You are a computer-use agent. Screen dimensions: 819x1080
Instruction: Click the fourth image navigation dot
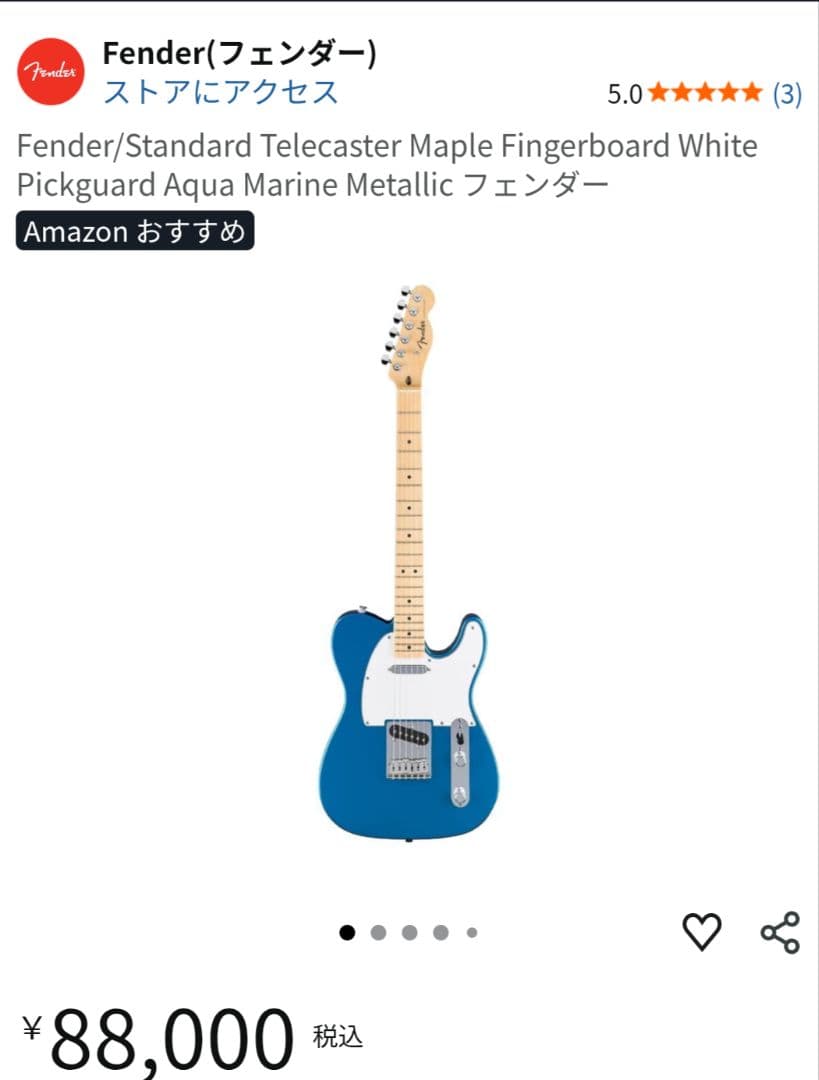[438, 931]
